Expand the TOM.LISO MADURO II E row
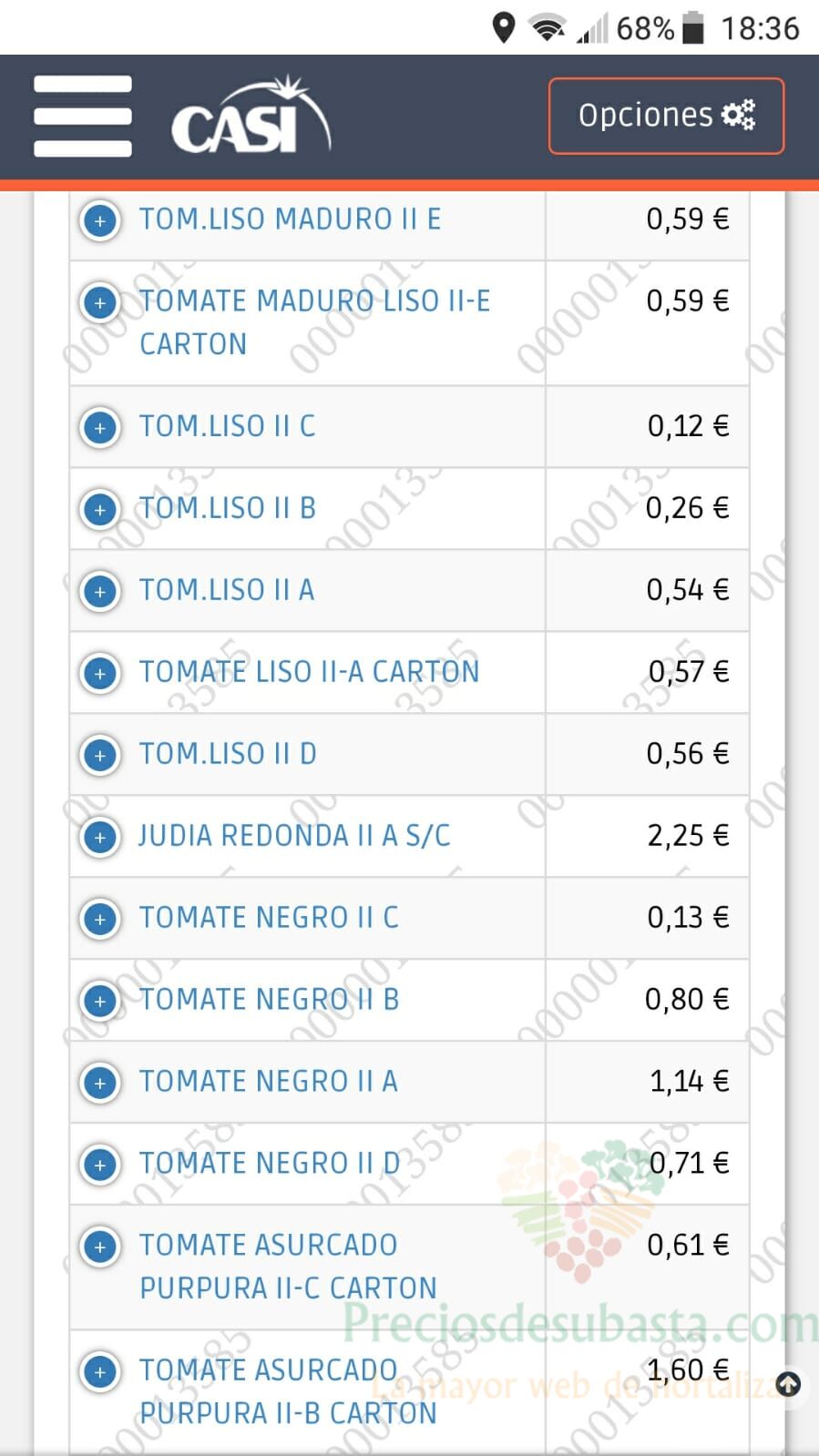 click(x=100, y=220)
